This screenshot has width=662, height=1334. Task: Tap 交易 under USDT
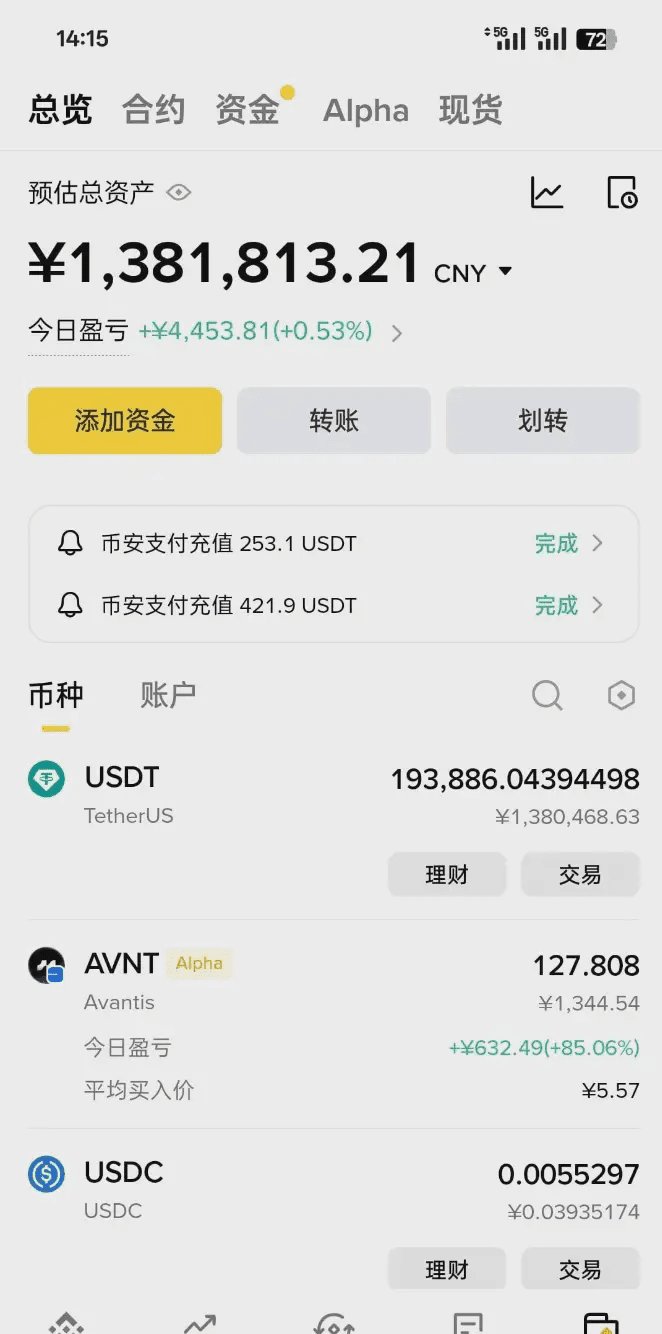(580, 875)
